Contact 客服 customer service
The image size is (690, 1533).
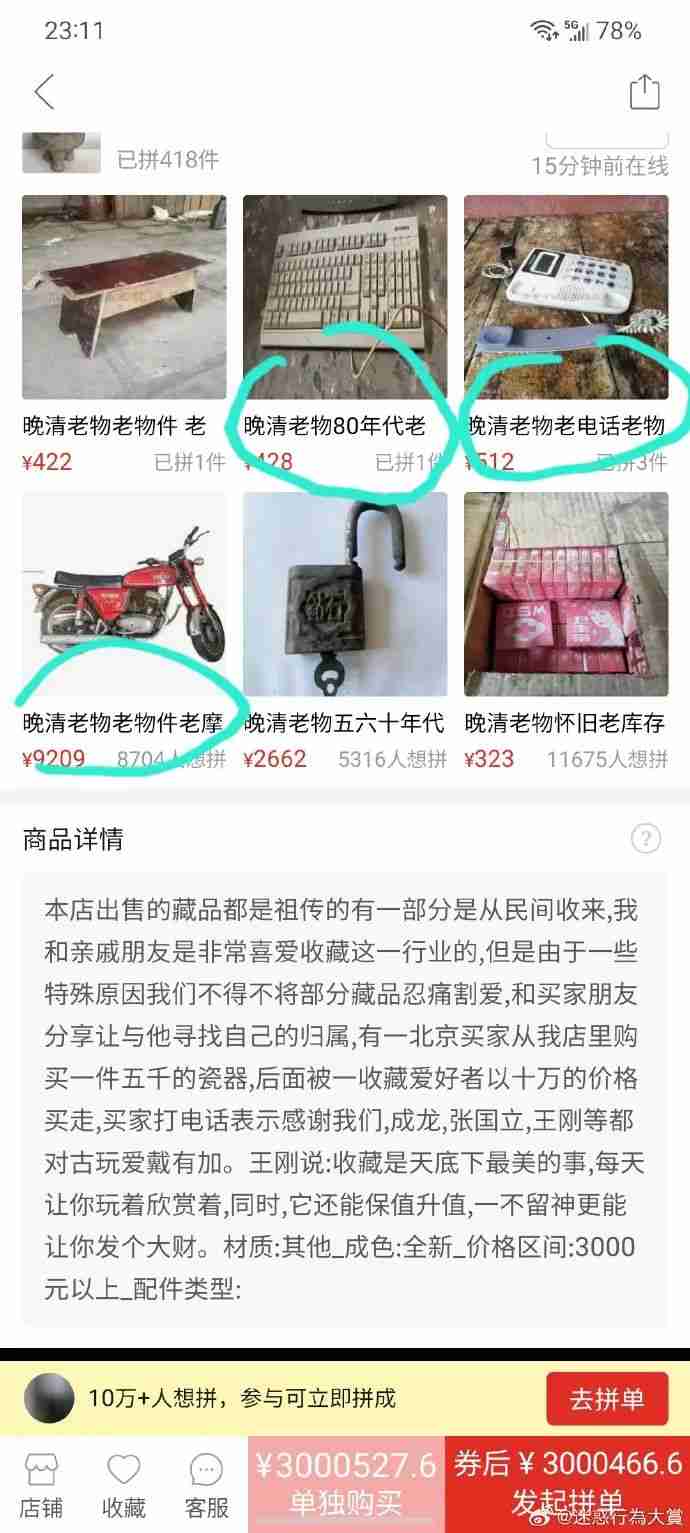[206, 1486]
